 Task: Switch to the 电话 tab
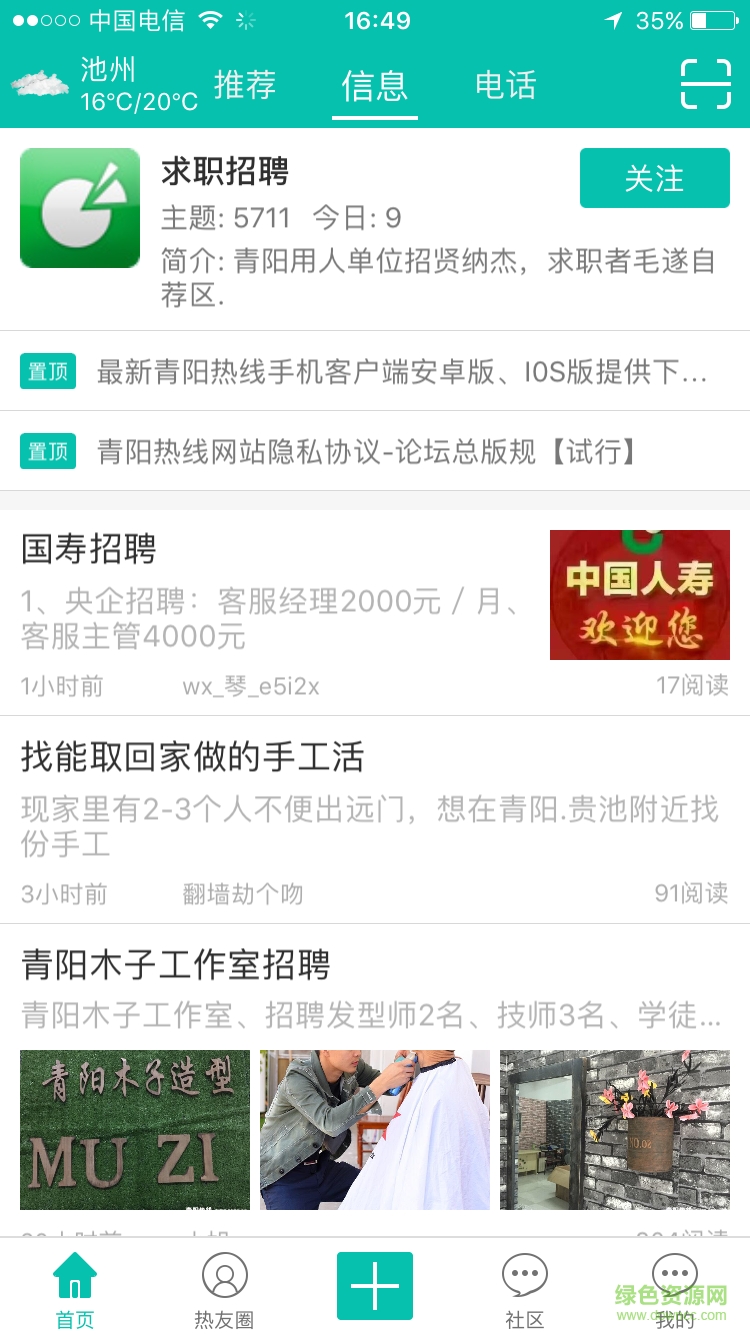tap(505, 87)
